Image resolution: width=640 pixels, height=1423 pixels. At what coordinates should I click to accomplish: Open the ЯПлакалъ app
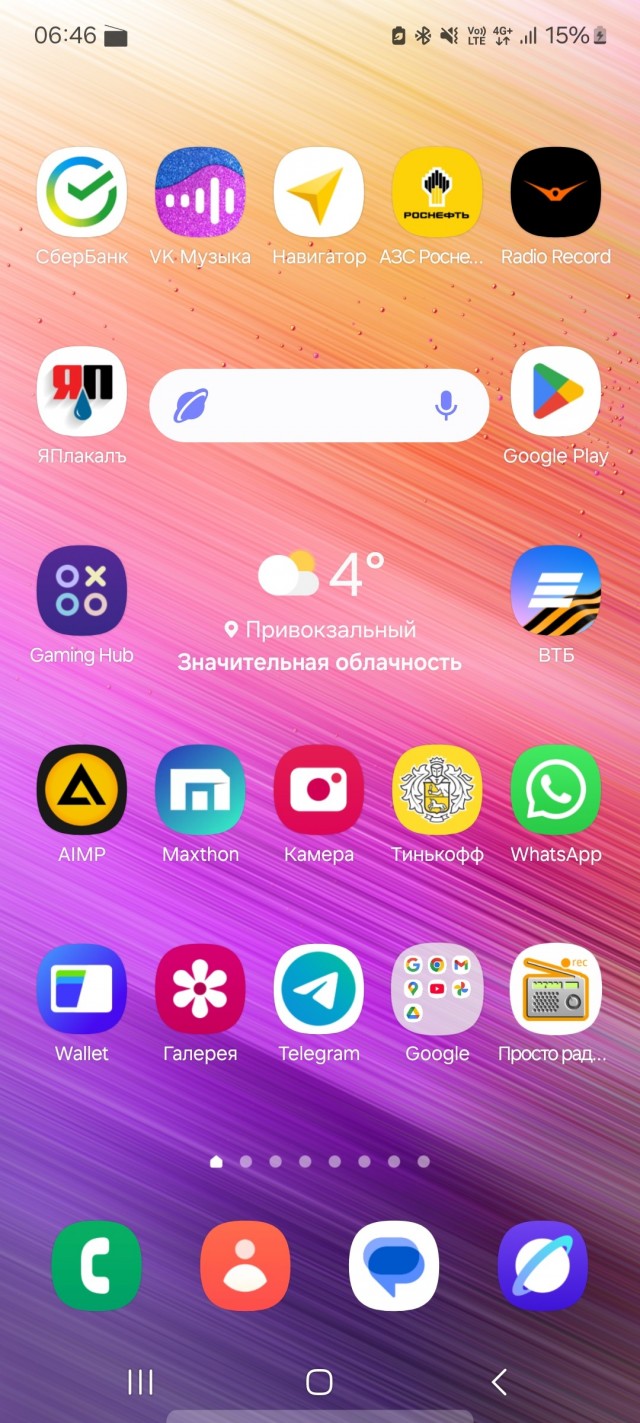pyautogui.click(x=81, y=392)
